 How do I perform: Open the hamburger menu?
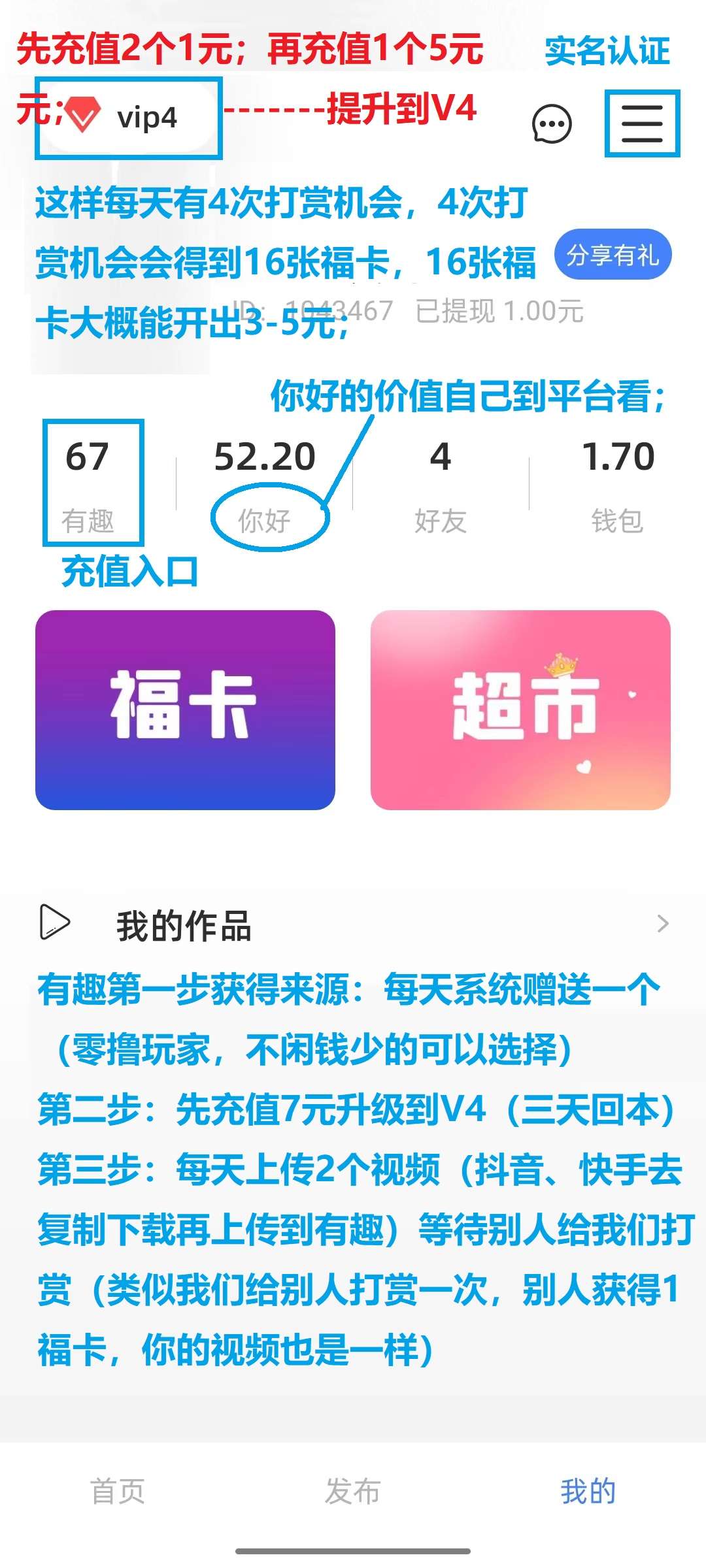click(642, 123)
